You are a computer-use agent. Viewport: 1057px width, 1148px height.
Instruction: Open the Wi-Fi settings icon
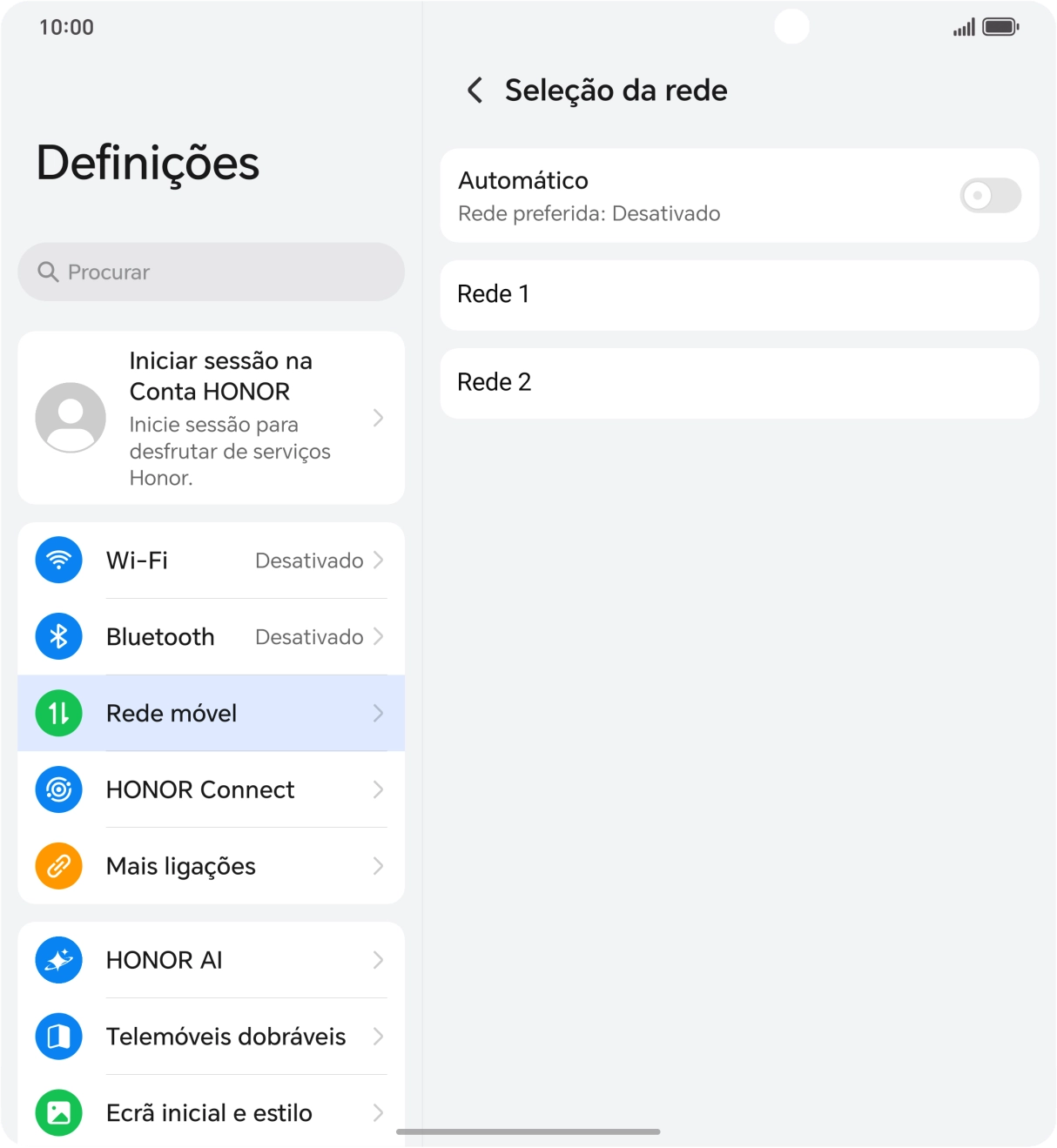pyautogui.click(x=57, y=560)
